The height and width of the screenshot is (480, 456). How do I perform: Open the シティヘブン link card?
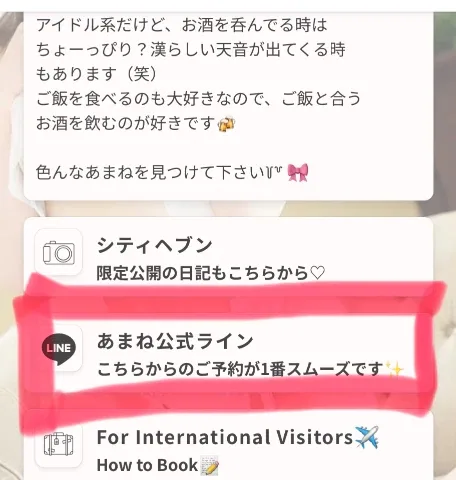click(x=228, y=257)
